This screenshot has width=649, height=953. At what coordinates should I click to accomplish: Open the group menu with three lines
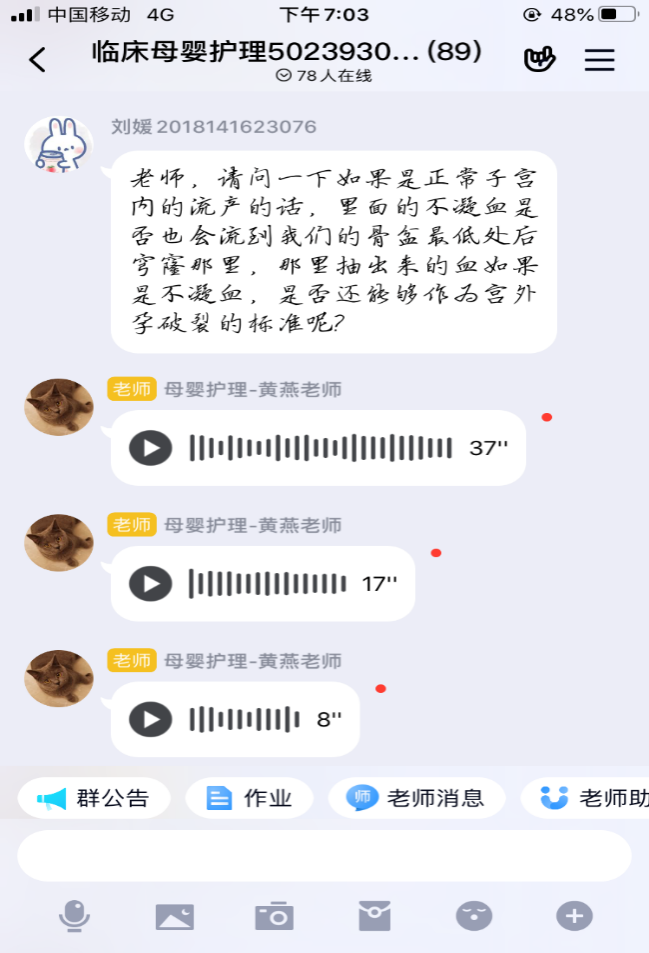pyautogui.click(x=600, y=60)
